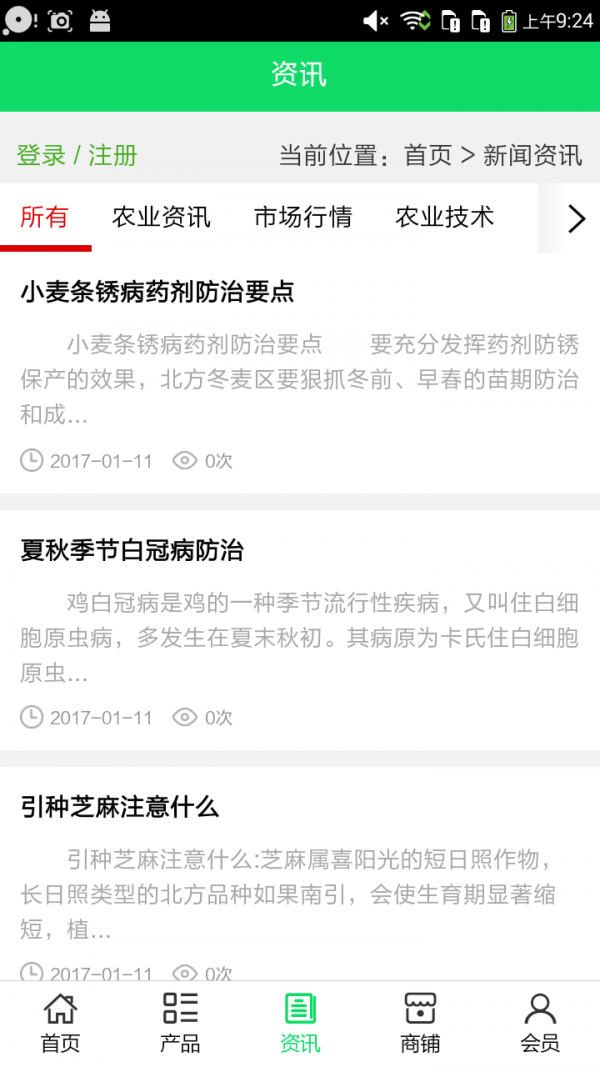Switch to the 农业资讯 tab
Image resolution: width=600 pixels, height=1067 pixels.
coord(161,217)
